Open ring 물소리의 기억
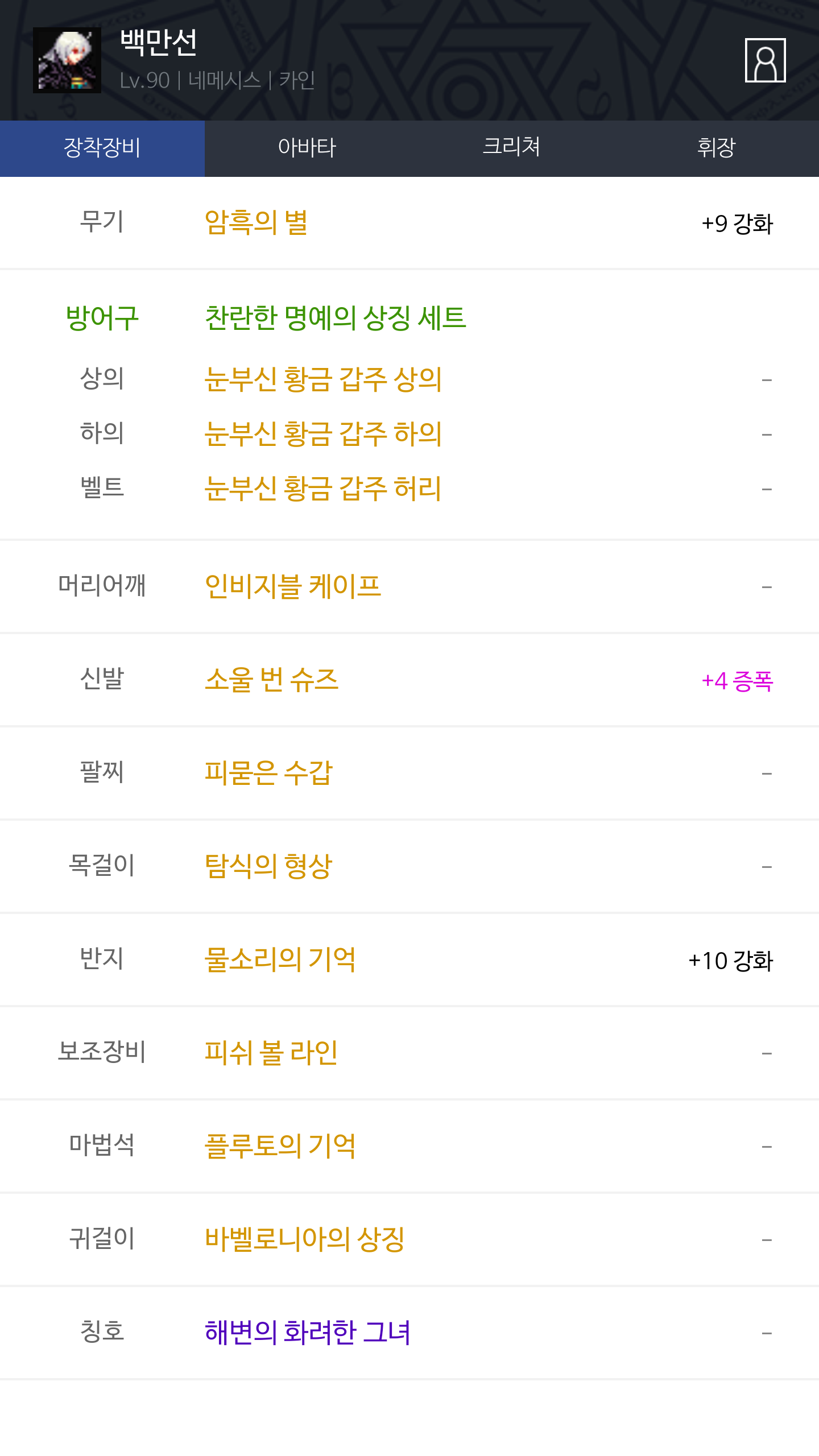This screenshot has height=1456, width=819. coord(280,959)
